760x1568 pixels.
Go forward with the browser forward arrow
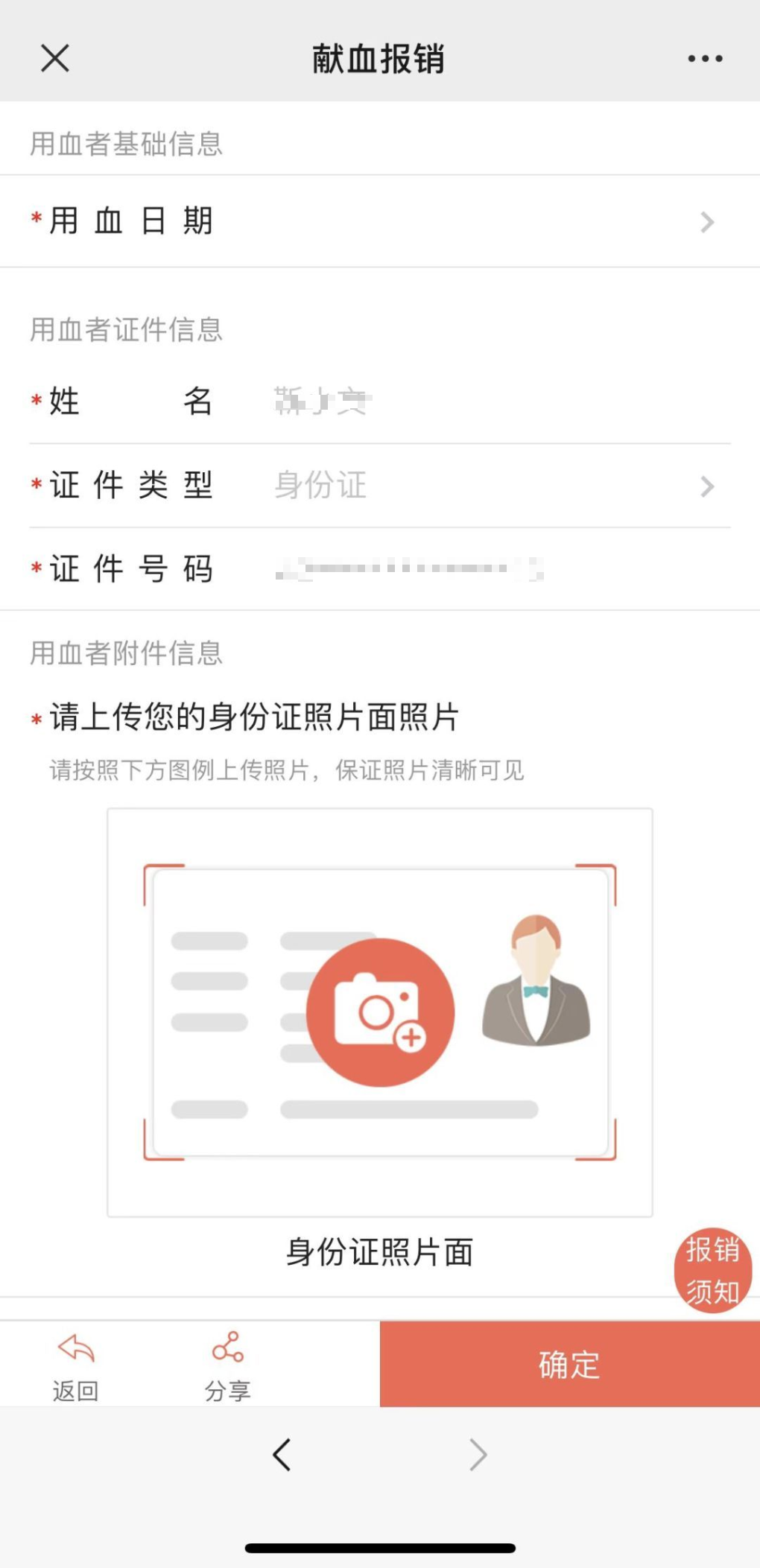tap(478, 1454)
